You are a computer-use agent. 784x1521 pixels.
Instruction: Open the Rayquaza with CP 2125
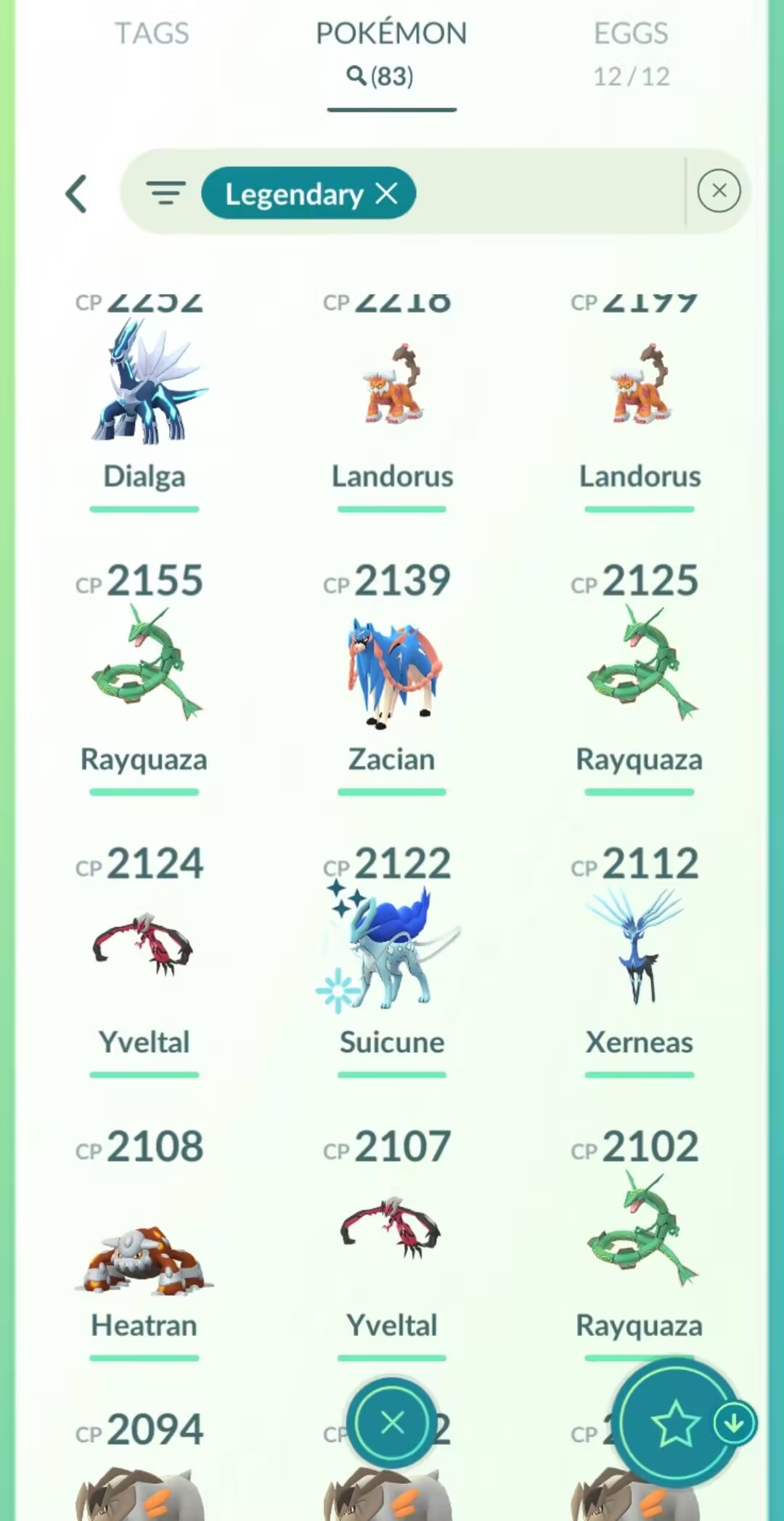click(x=640, y=664)
